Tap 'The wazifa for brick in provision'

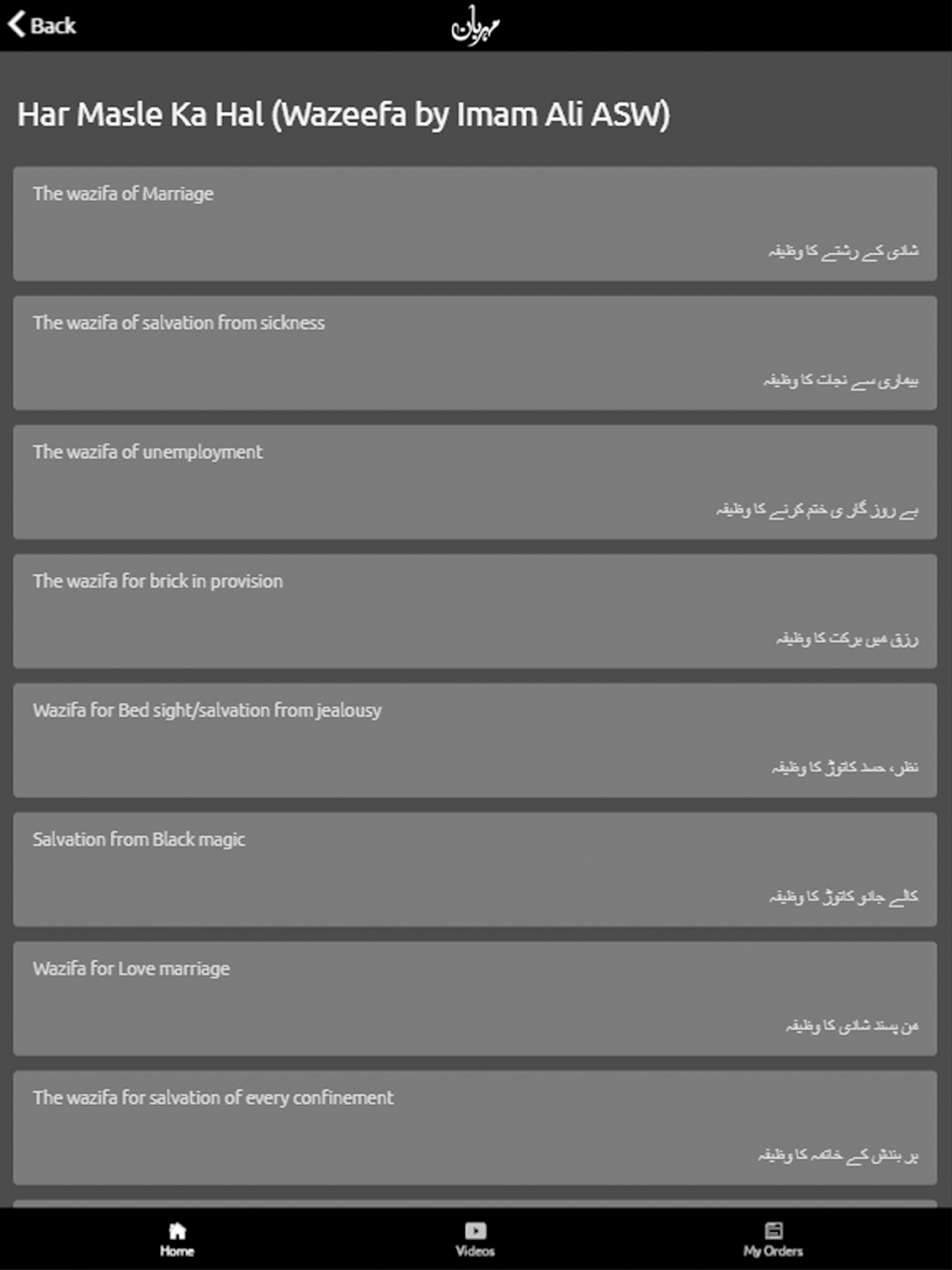click(x=474, y=611)
